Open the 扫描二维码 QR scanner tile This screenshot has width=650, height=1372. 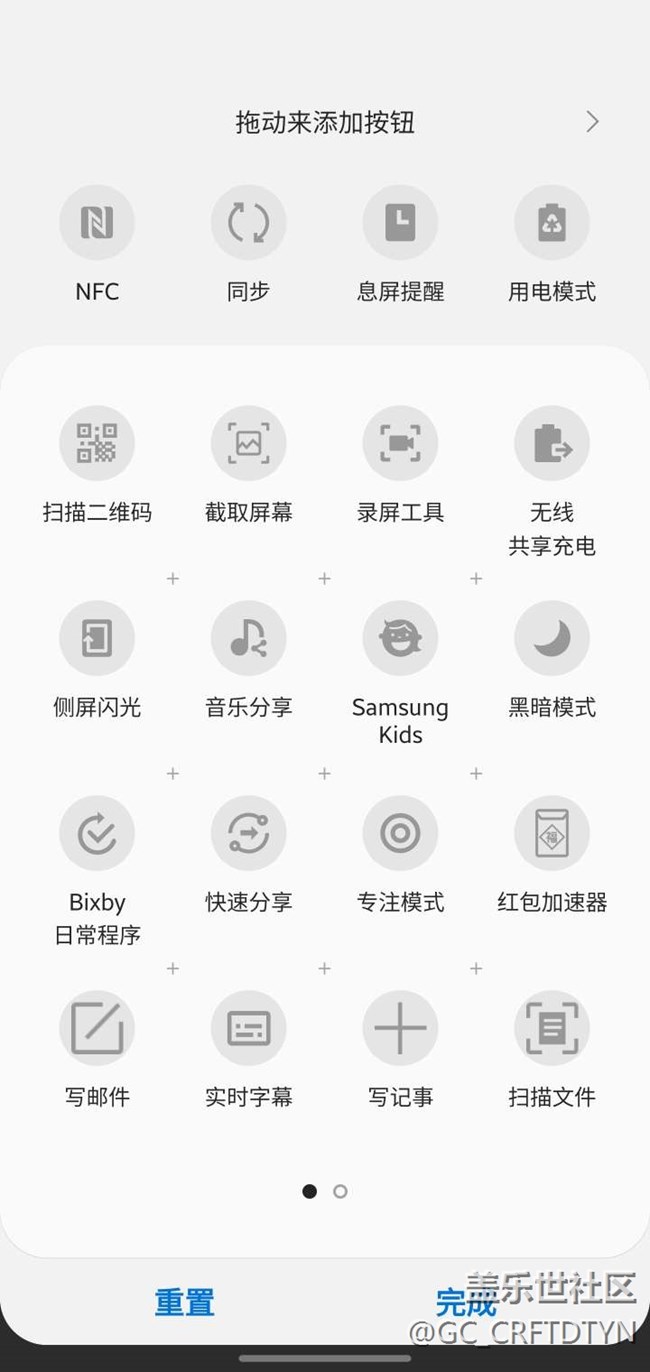pyautogui.click(x=97, y=444)
